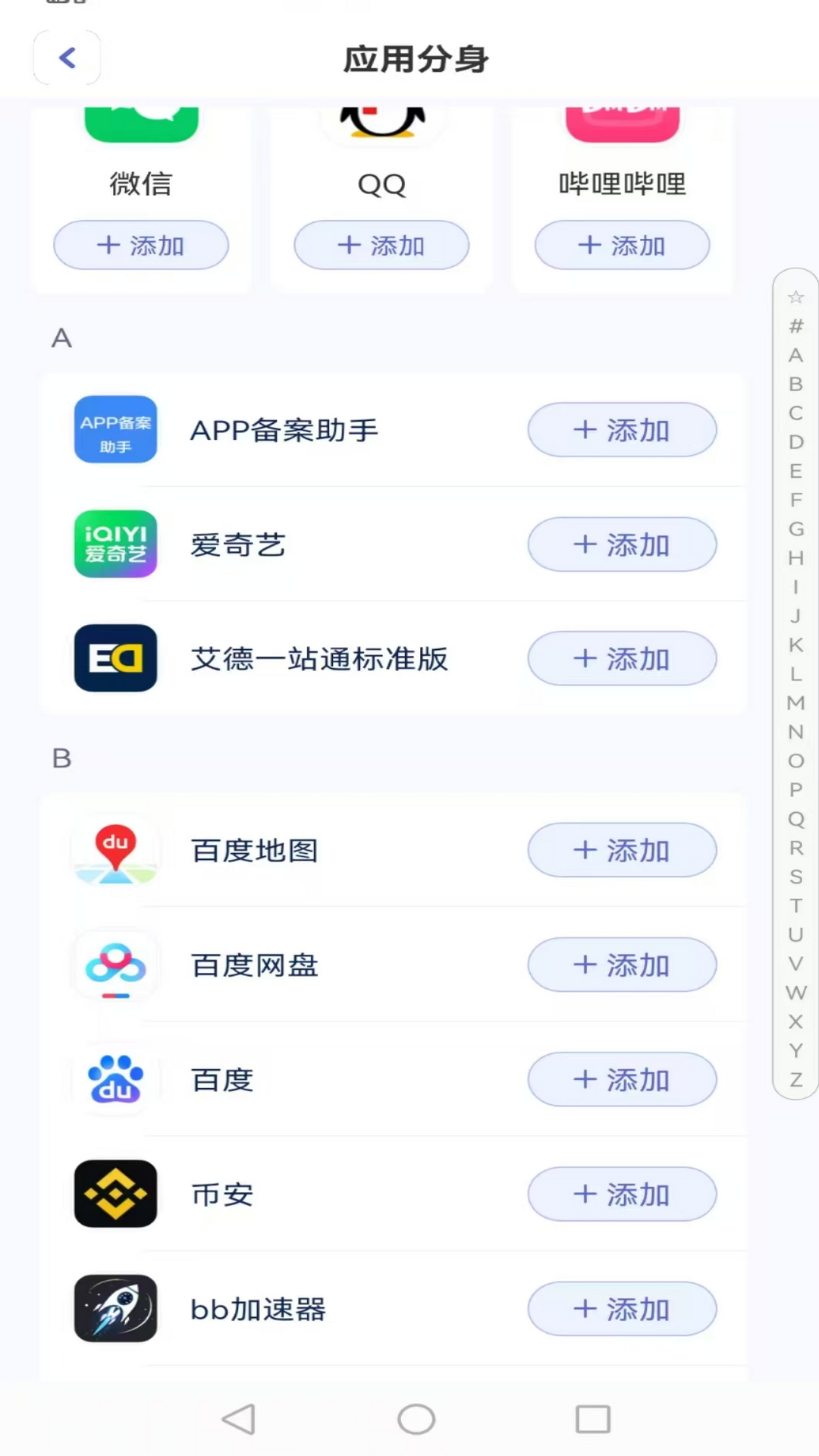Open the 哔哩哔哩 app icon
This screenshot has height=1456, width=819.
(x=622, y=121)
